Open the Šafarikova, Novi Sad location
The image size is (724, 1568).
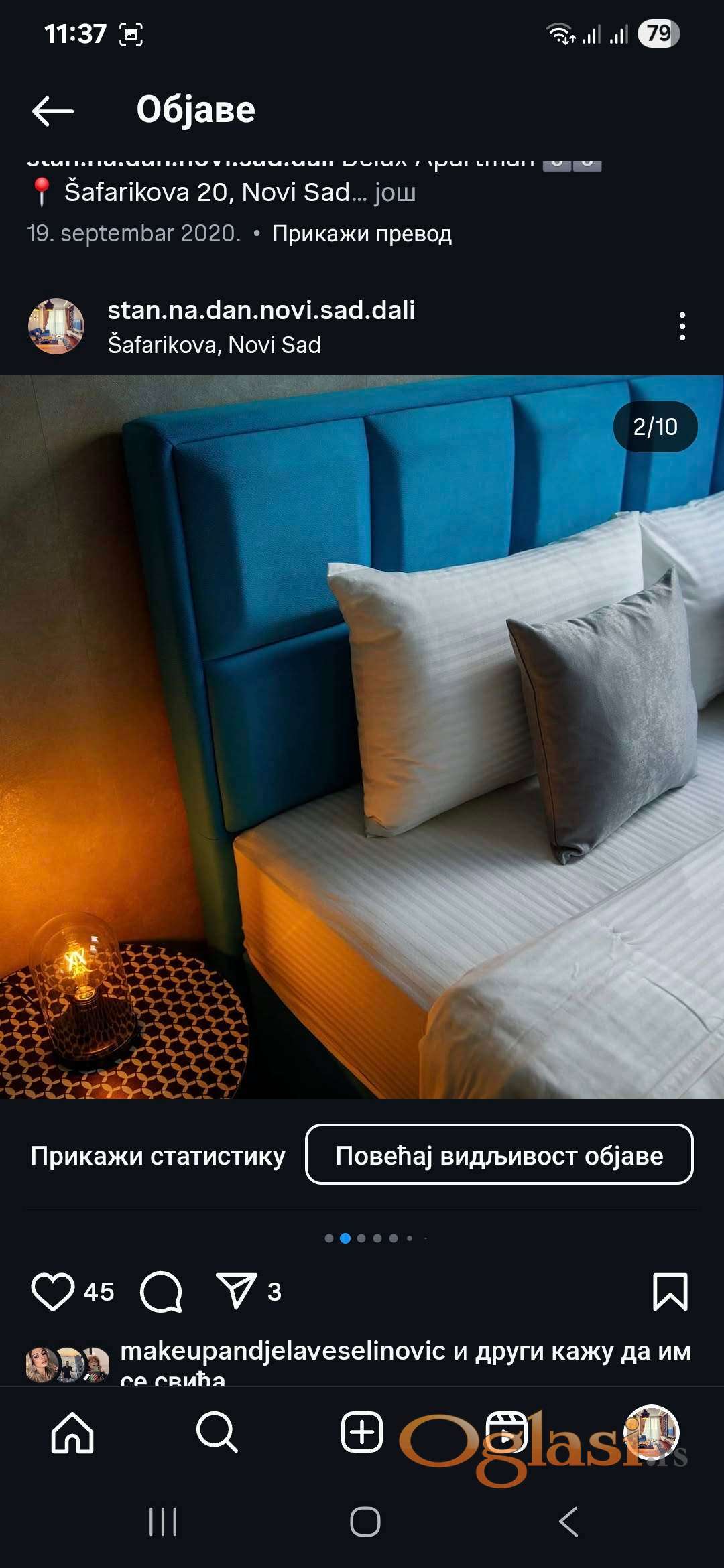coord(214,345)
